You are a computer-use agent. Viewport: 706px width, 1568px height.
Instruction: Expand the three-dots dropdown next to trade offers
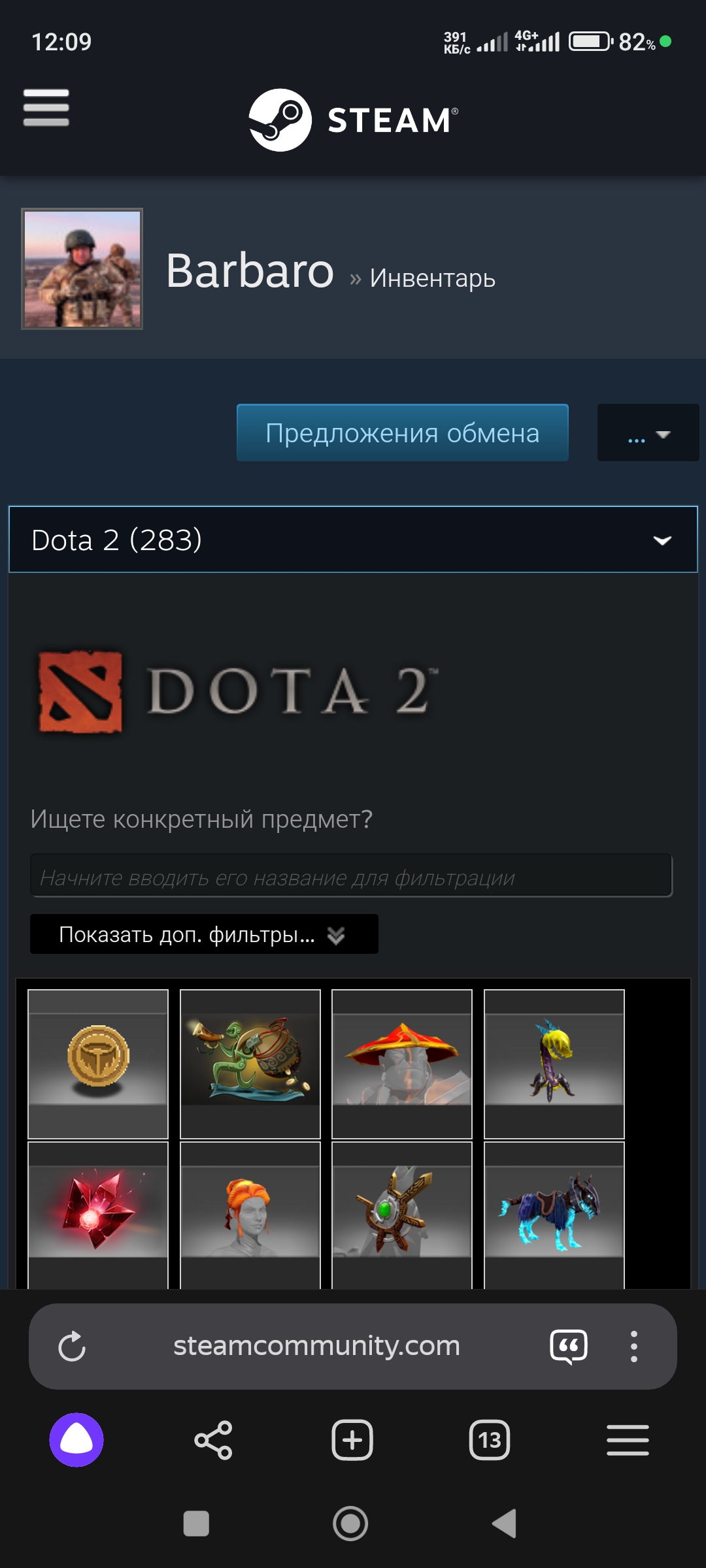tap(648, 433)
